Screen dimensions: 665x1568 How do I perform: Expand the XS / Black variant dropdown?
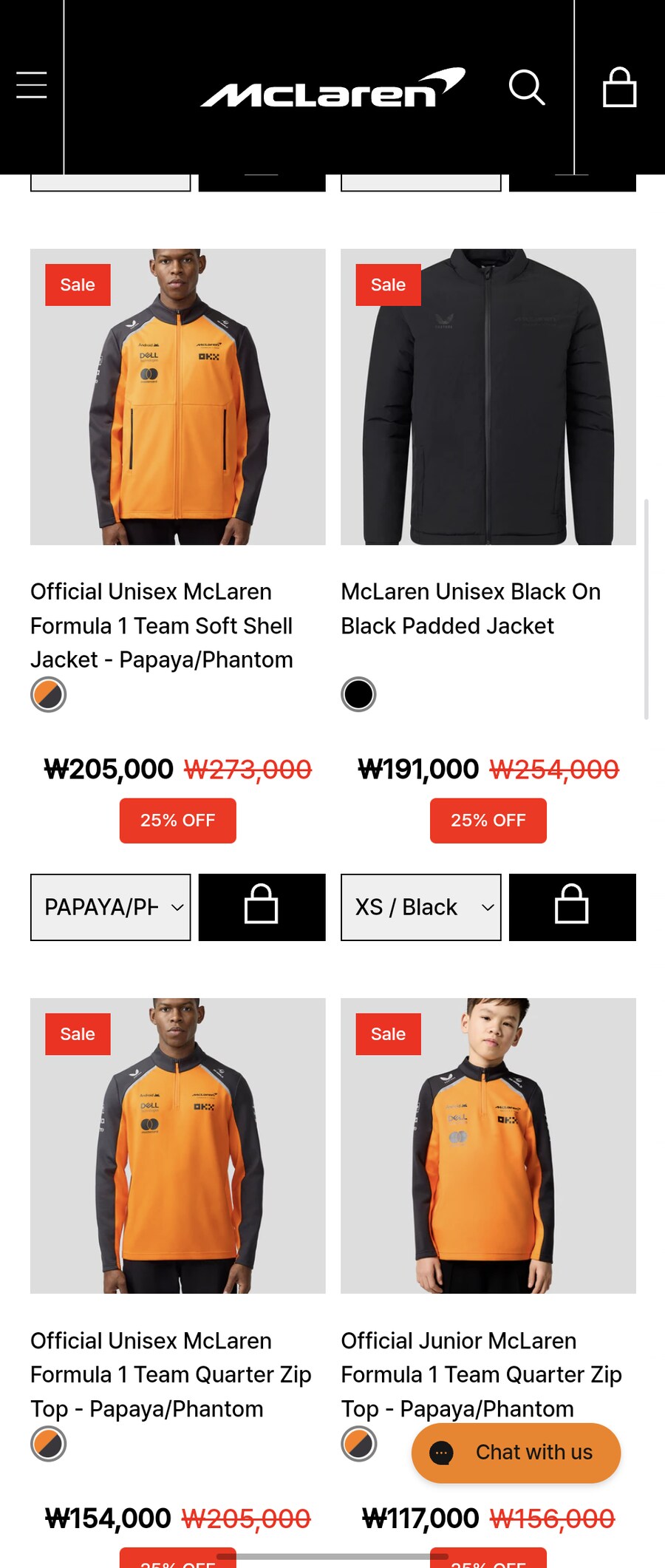point(421,907)
